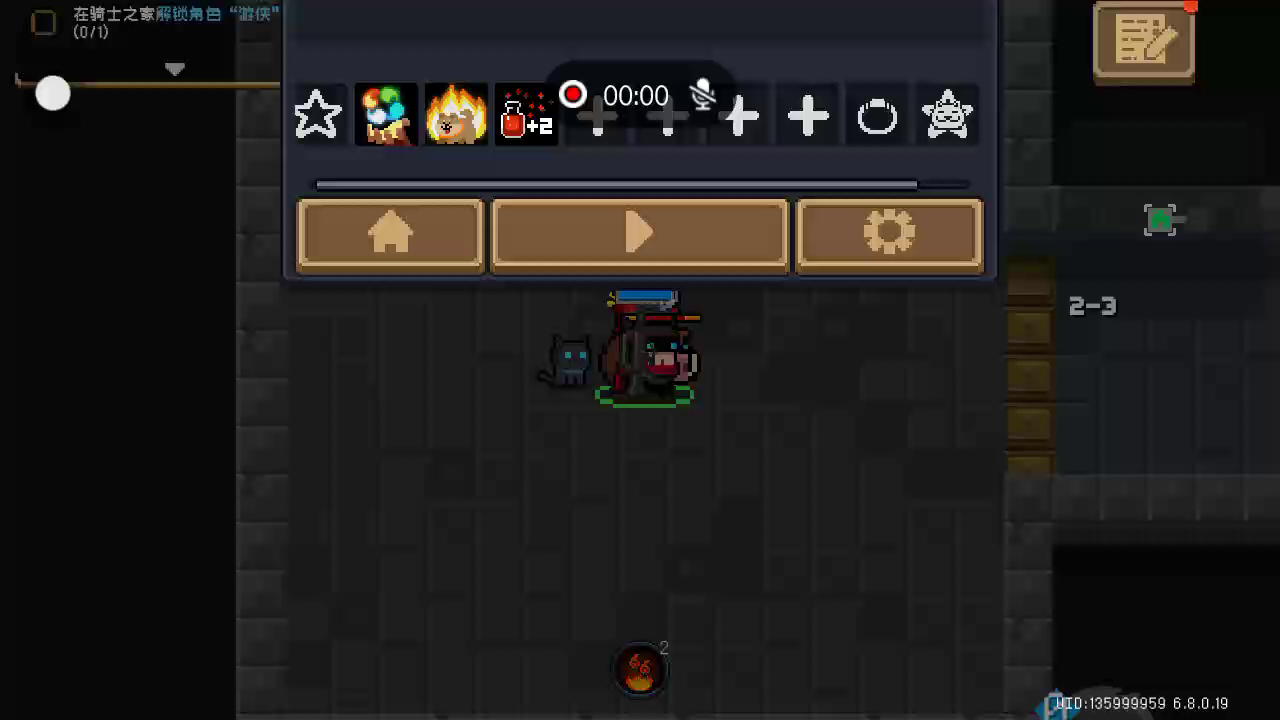Image resolution: width=1280 pixels, height=720 pixels.
Task: Open the crowned mask icon
Action: [x=947, y=116]
